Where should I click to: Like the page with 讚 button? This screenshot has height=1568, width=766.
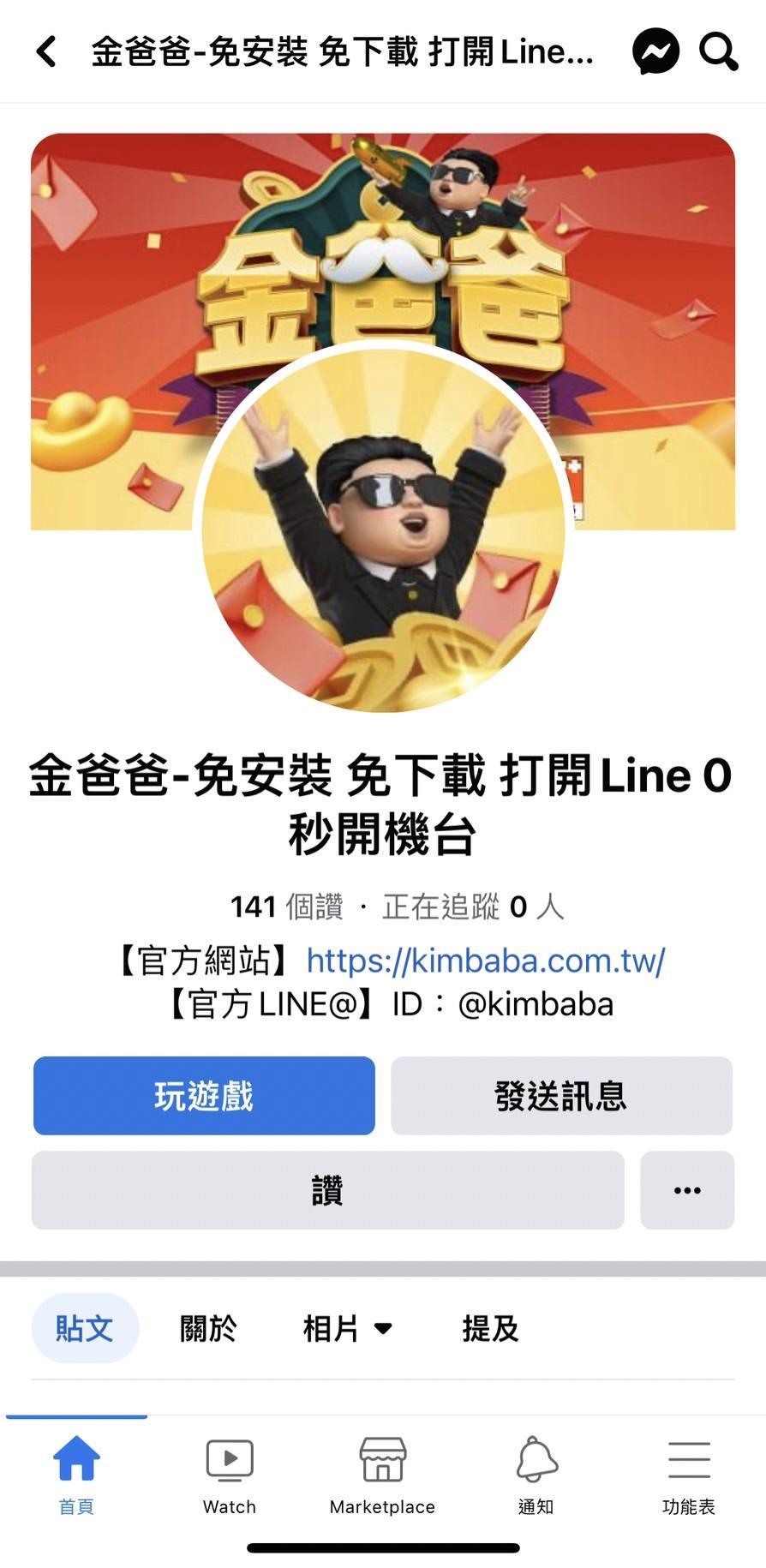pyautogui.click(x=327, y=1190)
